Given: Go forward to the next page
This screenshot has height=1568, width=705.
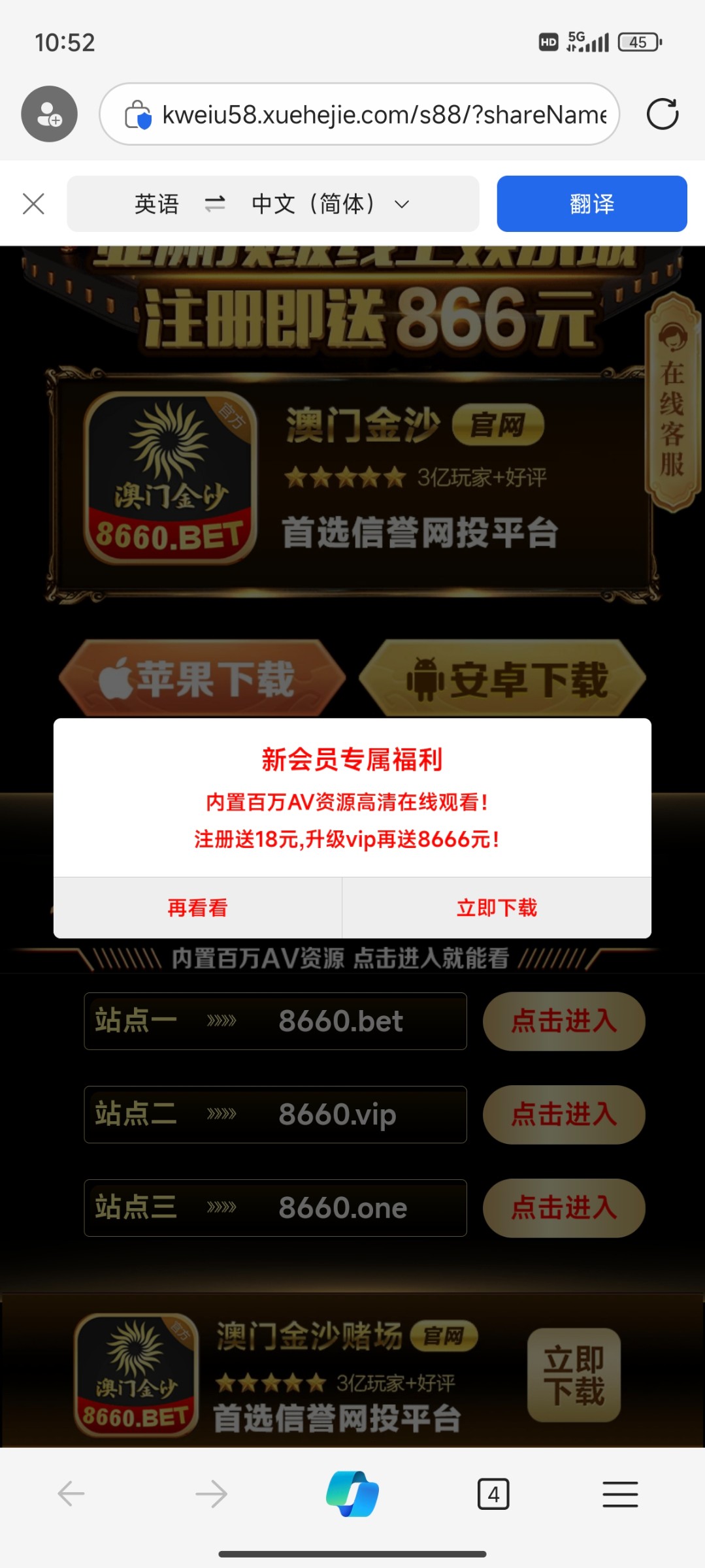Looking at the screenshot, I should [212, 1494].
